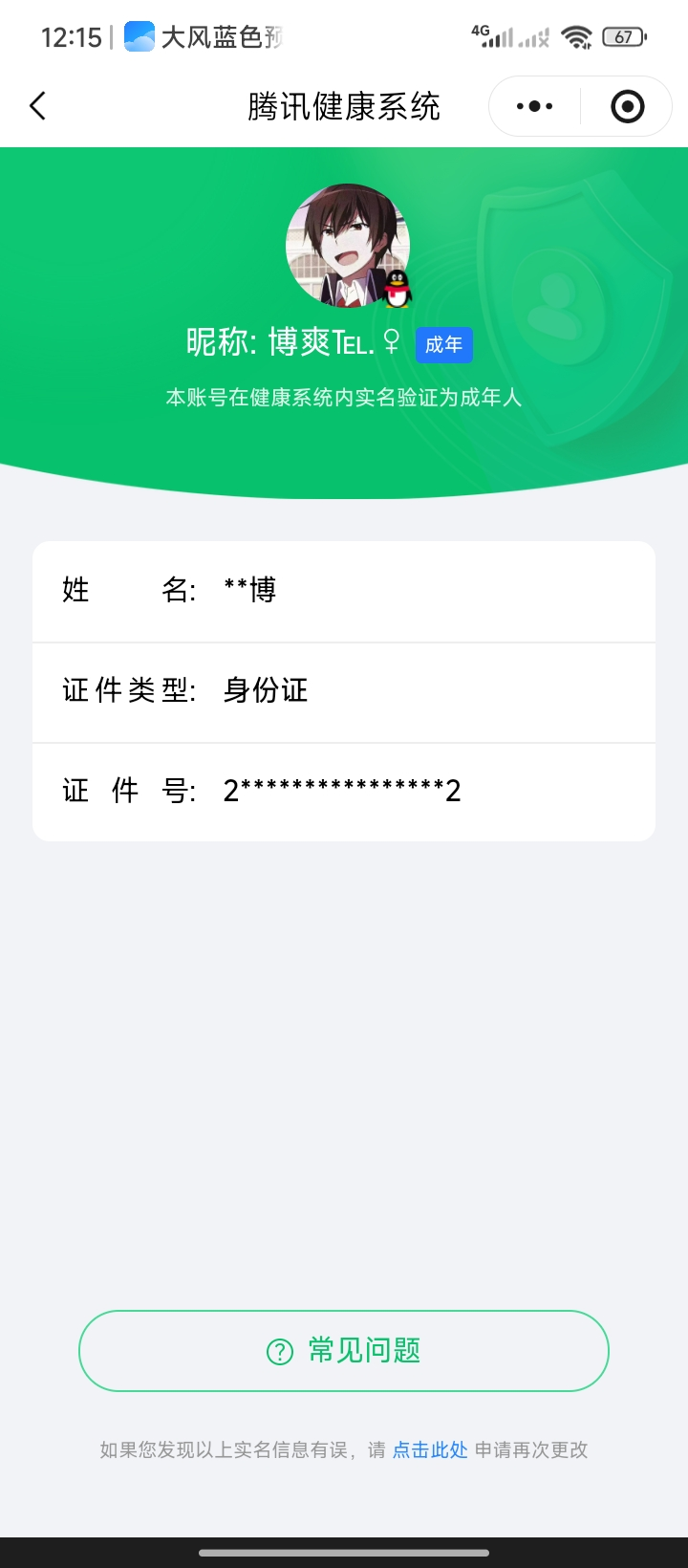Tap the blue 成年 adult verification badge
The height and width of the screenshot is (1568, 688).
443,345
